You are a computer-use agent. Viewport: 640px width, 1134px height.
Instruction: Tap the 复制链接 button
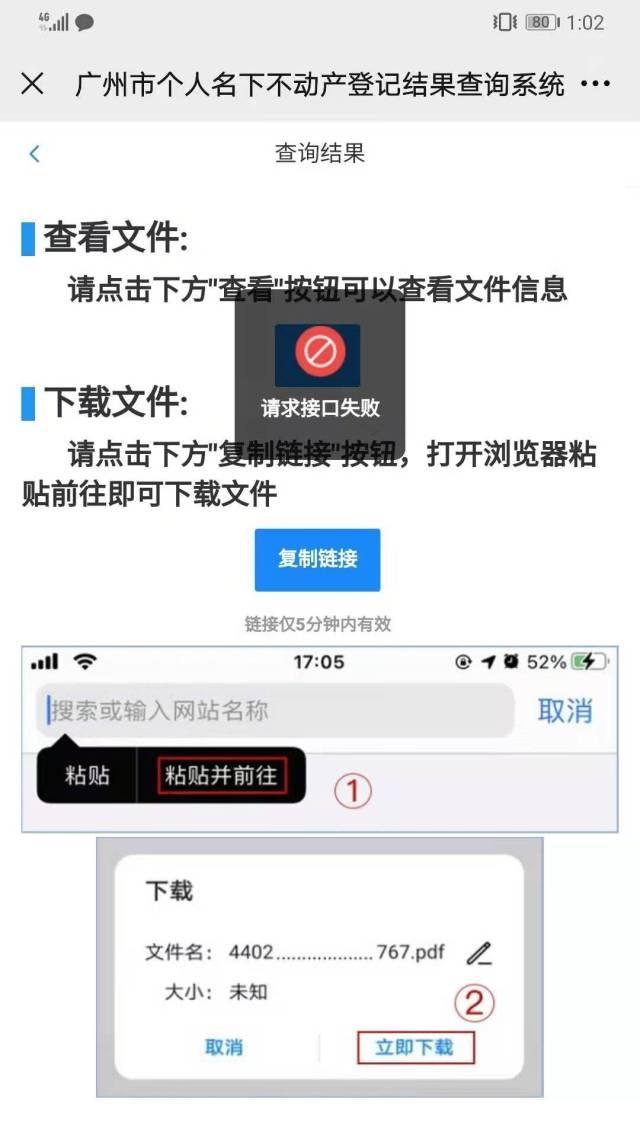[x=317, y=559]
